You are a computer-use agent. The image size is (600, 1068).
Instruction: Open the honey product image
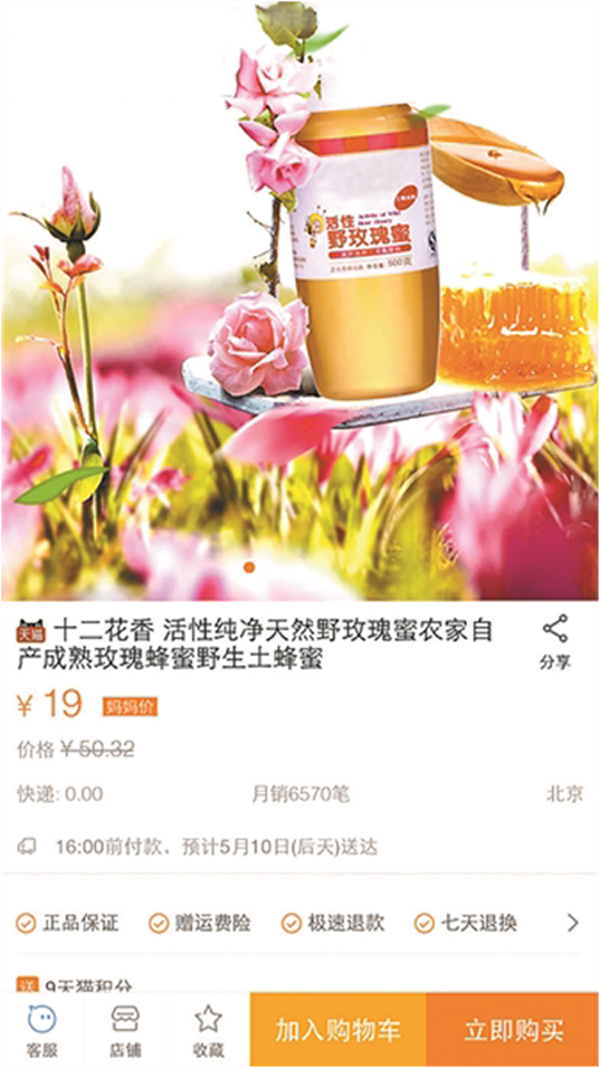click(300, 300)
